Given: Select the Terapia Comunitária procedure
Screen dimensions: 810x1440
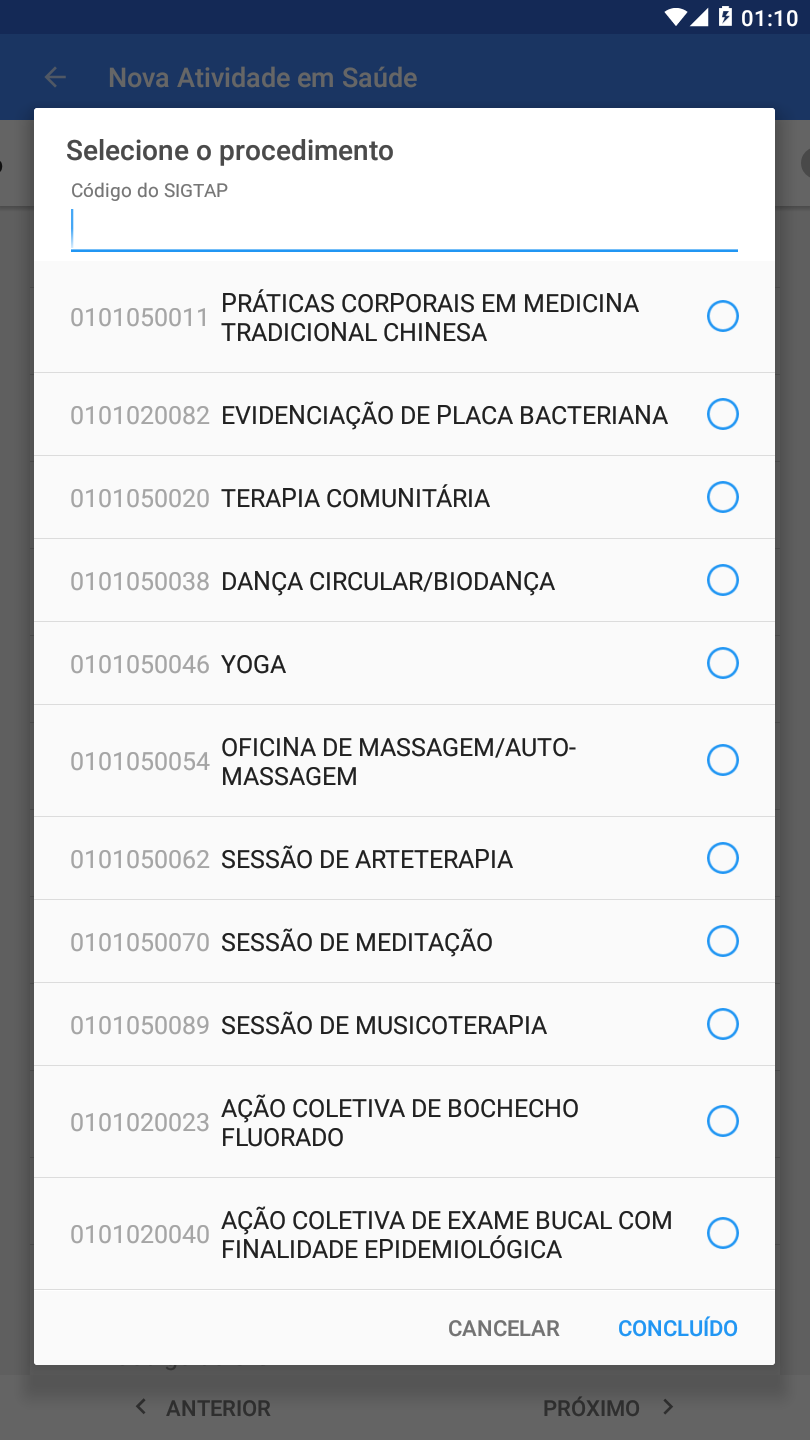Looking at the screenshot, I should point(404,497).
